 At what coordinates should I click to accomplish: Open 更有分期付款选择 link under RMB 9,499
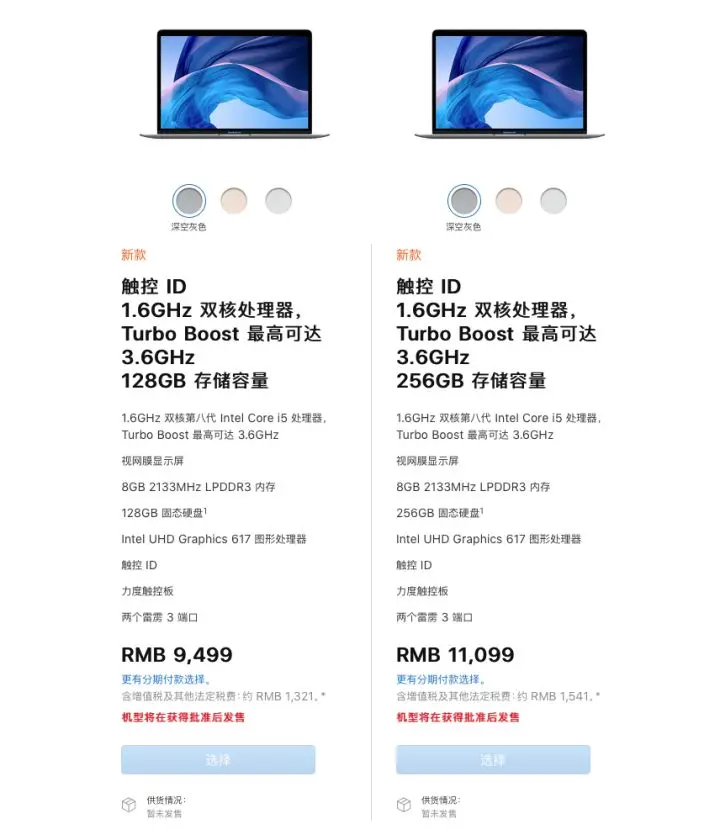165,680
